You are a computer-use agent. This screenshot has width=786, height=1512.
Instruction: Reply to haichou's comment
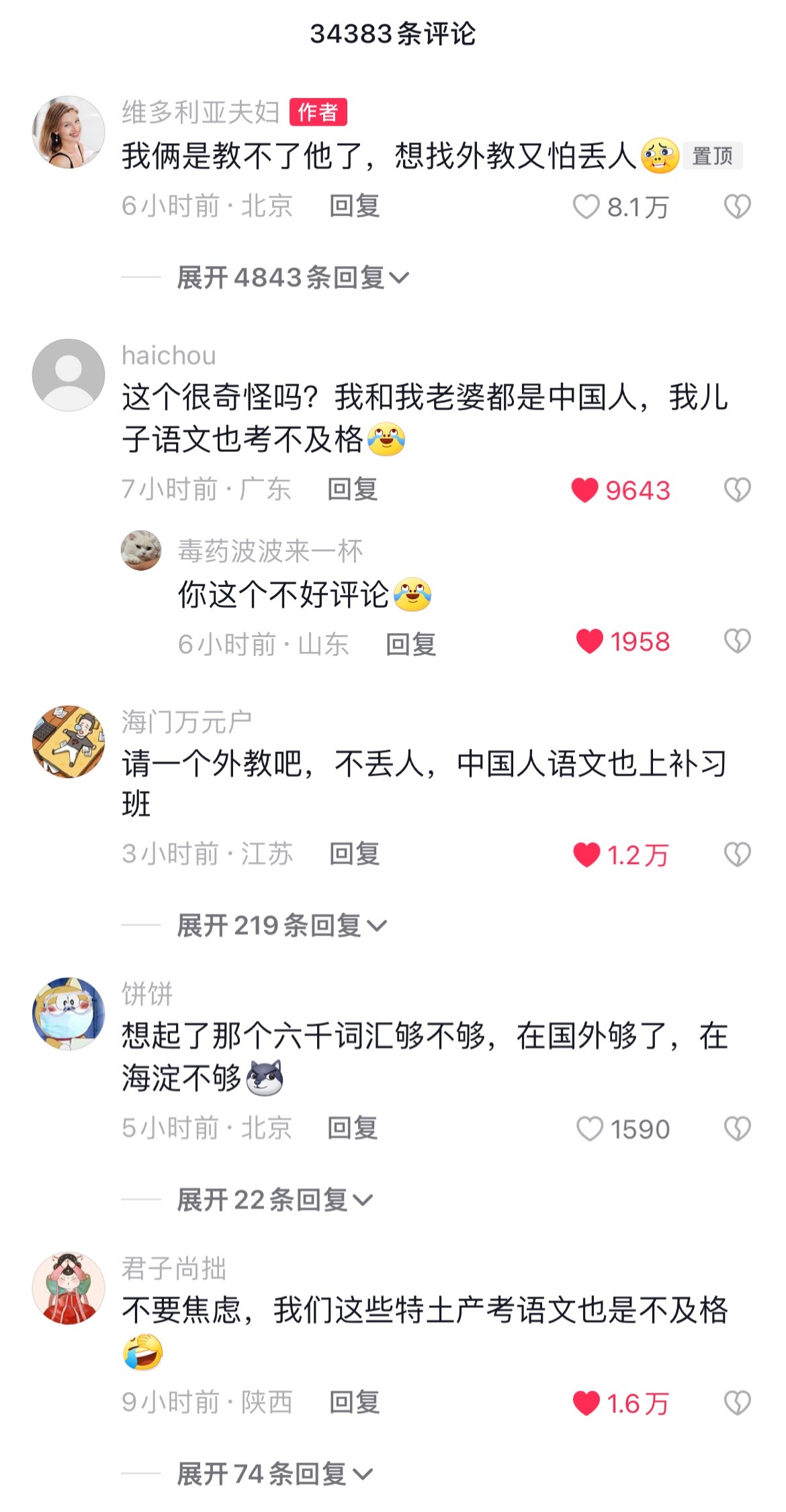pos(352,489)
